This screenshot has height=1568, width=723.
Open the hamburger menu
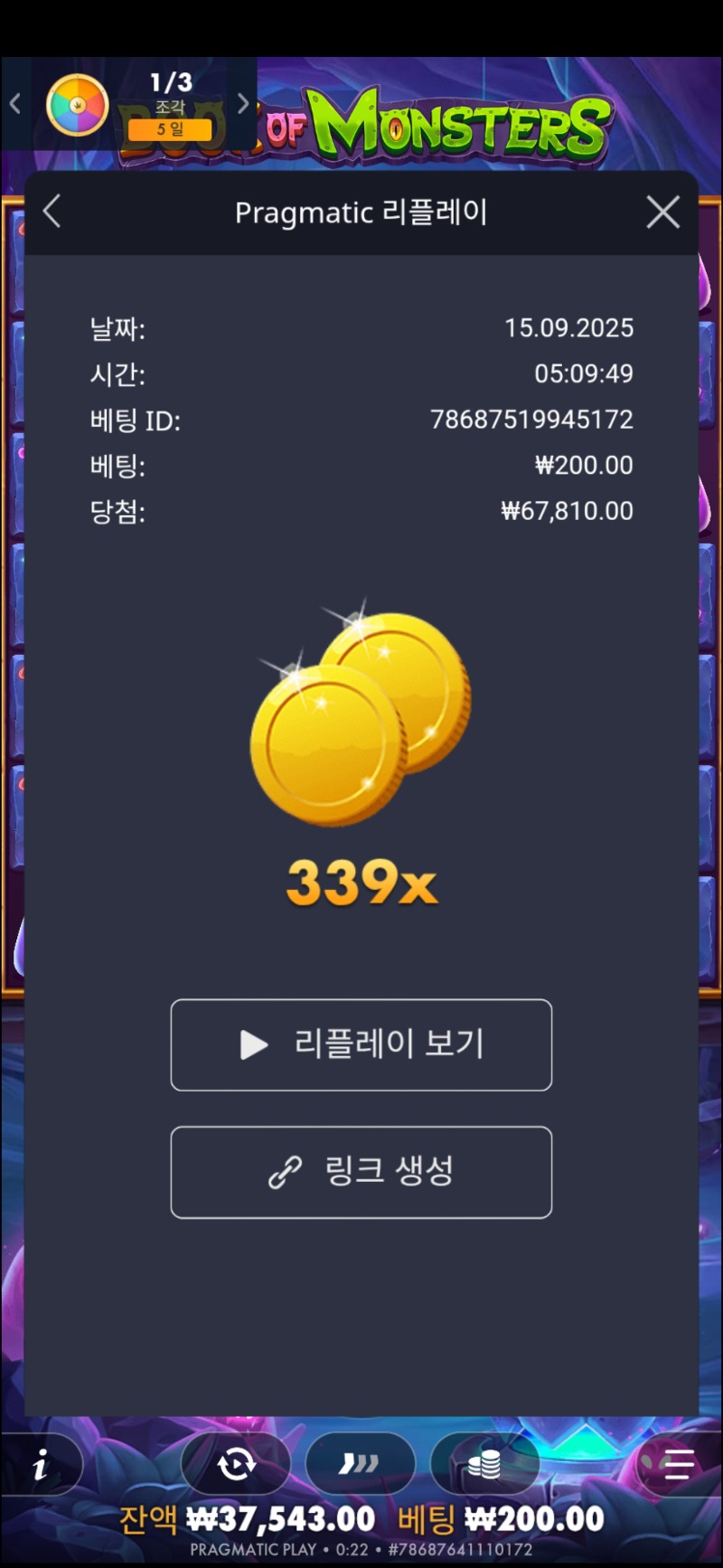678,1463
